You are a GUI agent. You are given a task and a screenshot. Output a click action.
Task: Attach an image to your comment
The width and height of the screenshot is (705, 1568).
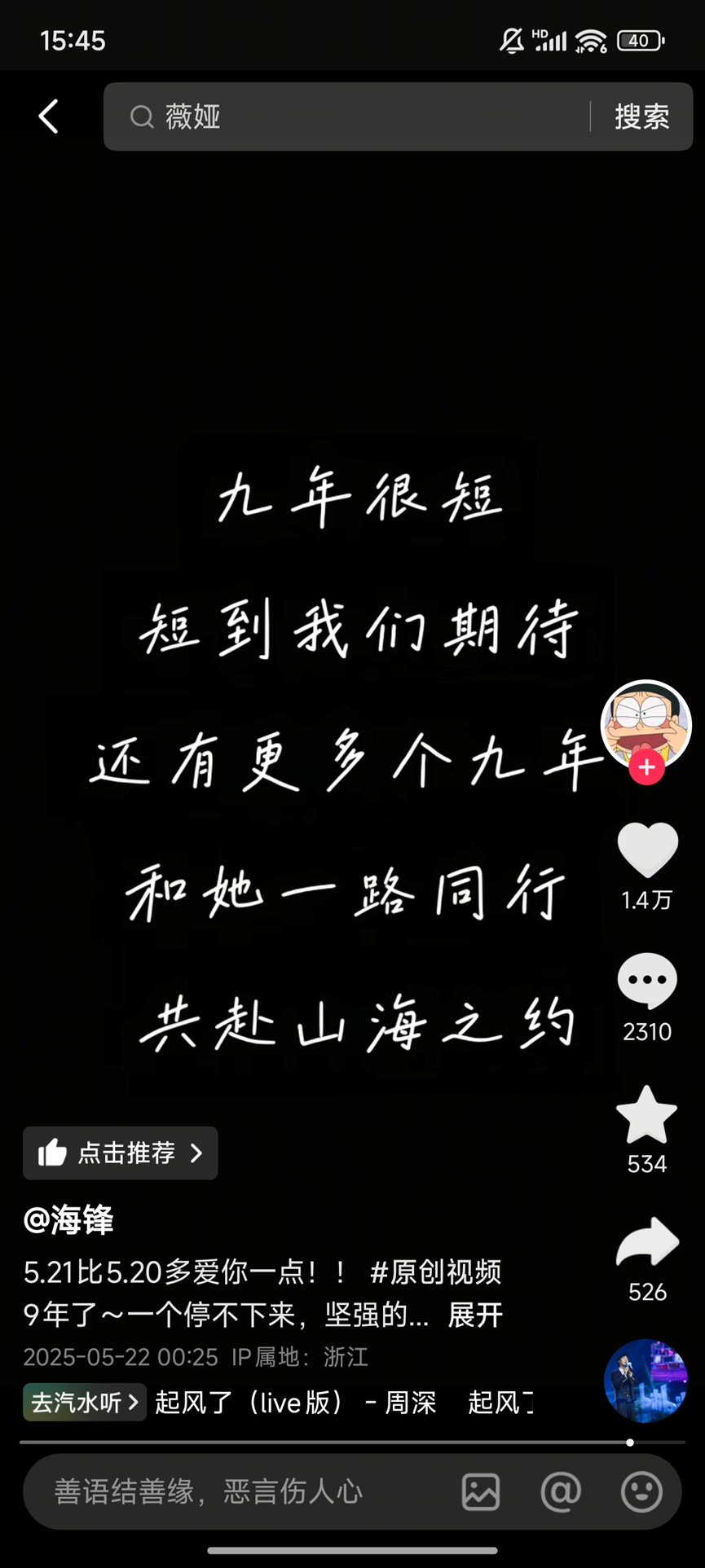tap(481, 1491)
